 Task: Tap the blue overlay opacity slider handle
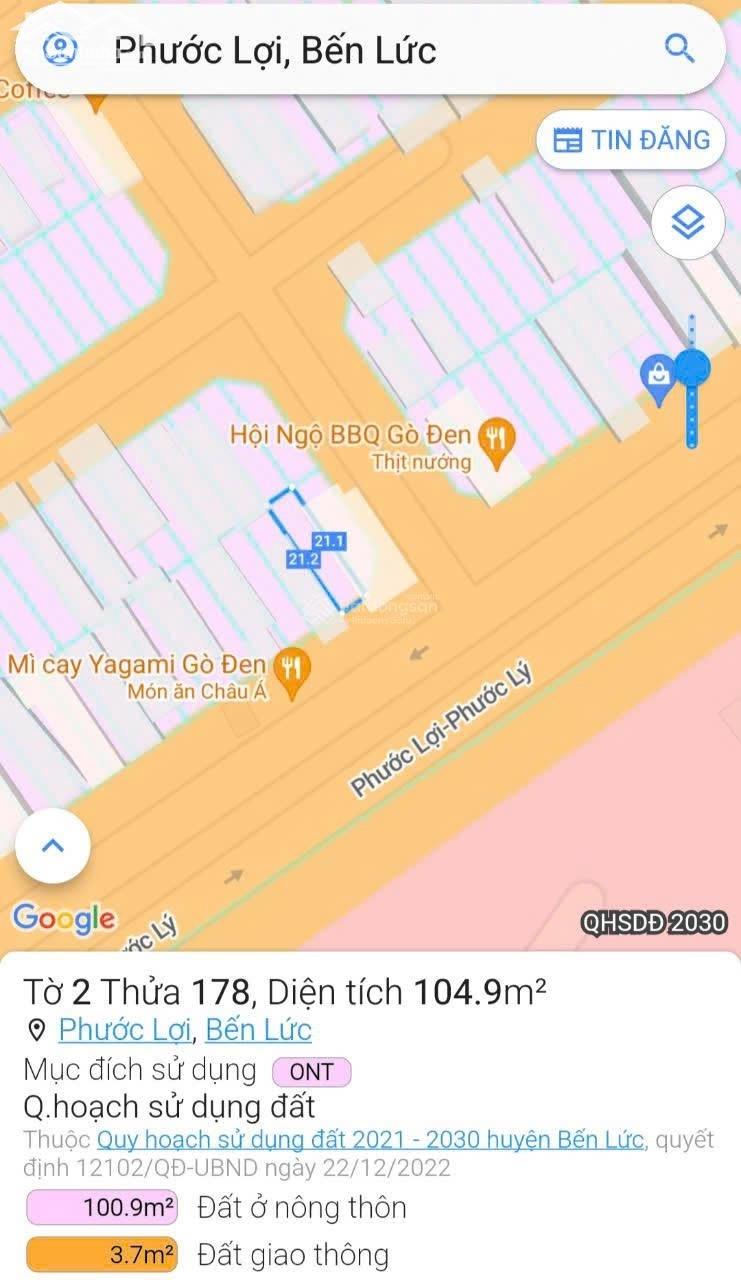pyautogui.click(x=691, y=368)
